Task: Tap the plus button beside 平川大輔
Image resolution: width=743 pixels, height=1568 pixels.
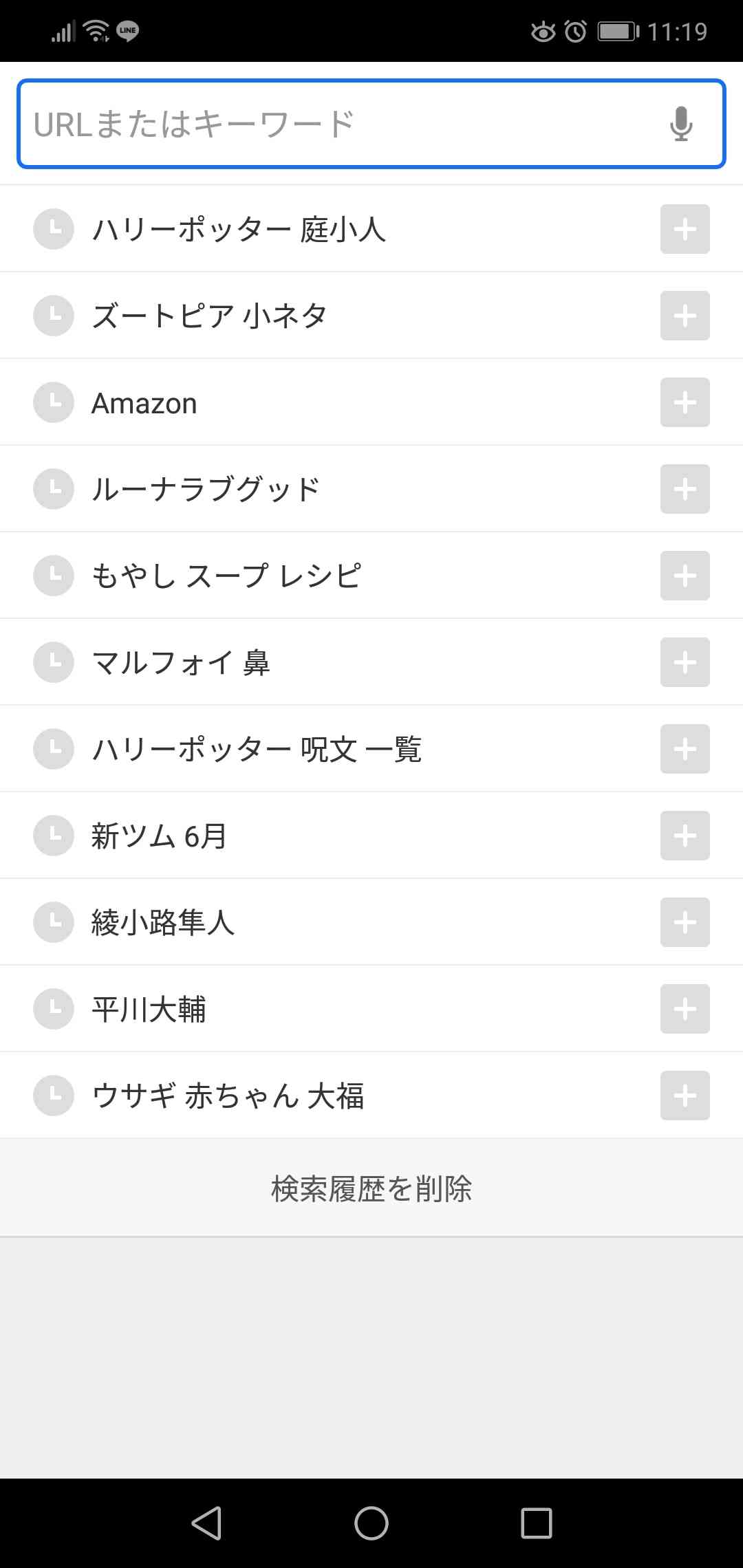Action: click(x=685, y=1009)
